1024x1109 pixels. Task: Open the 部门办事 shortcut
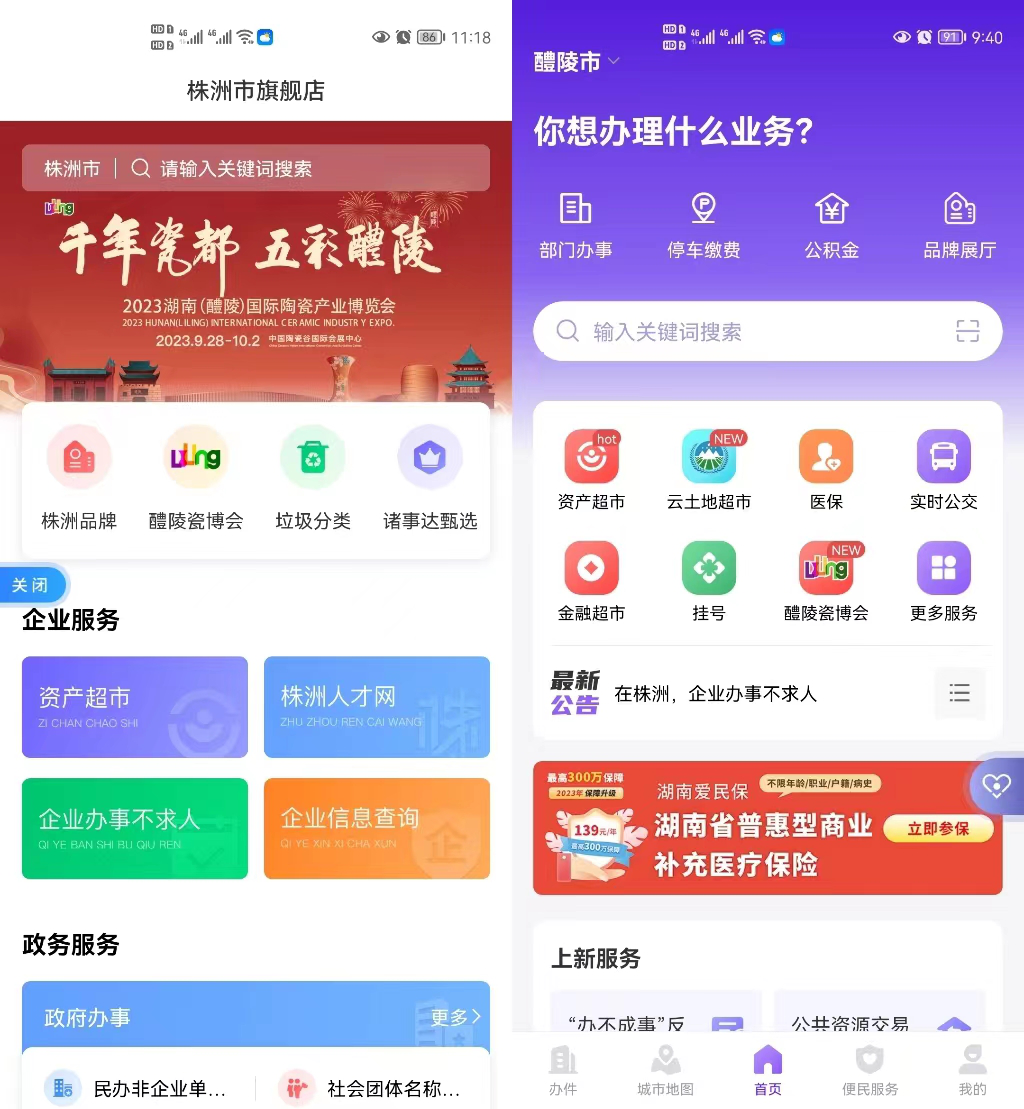[575, 226]
